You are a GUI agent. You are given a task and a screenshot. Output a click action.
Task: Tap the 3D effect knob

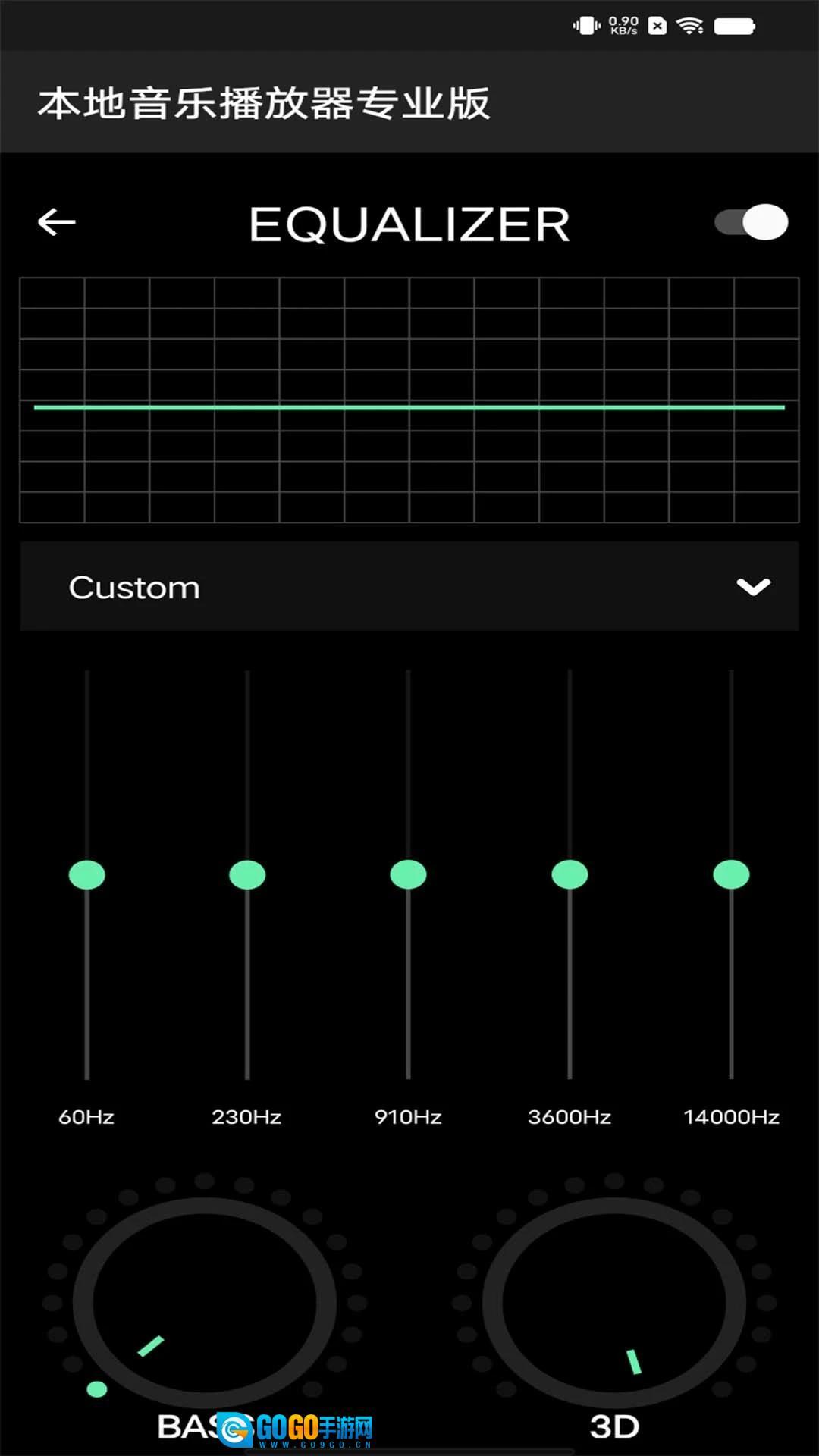click(x=614, y=1303)
